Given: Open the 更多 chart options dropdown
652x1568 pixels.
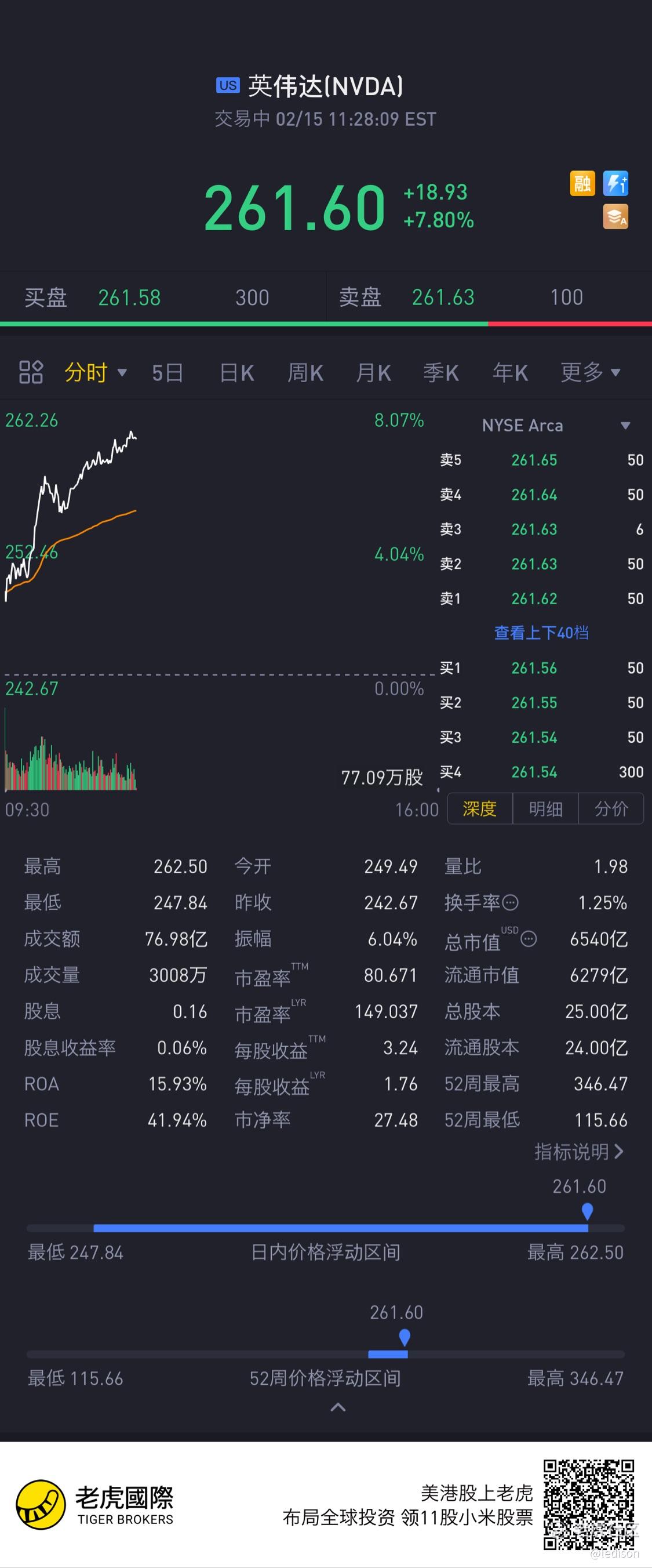Looking at the screenshot, I should click(x=590, y=372).
